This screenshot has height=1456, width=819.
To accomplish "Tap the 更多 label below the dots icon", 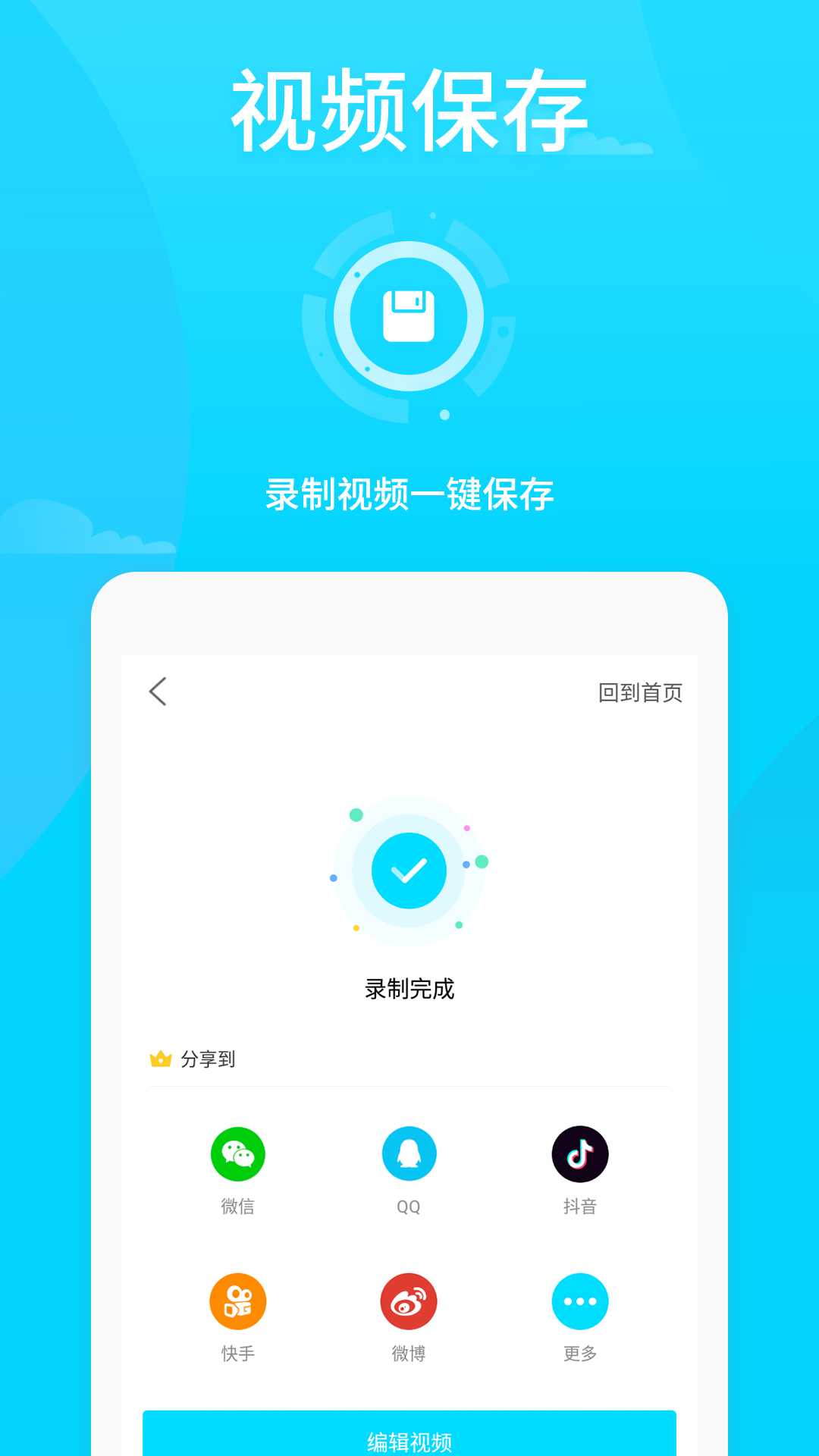I will [x=579, y=1353].
